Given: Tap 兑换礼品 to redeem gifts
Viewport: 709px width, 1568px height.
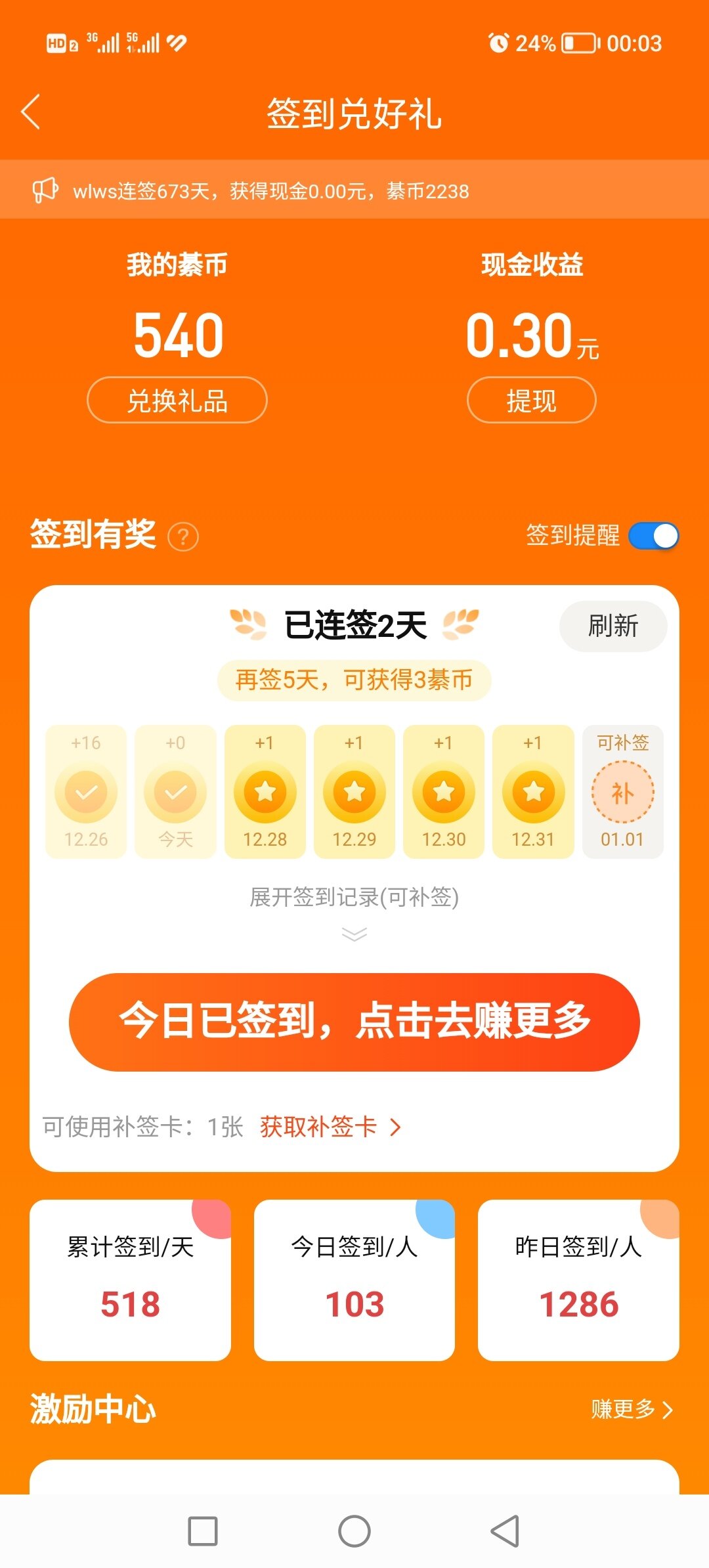Looking at the screenshot, I should point(177,401).
